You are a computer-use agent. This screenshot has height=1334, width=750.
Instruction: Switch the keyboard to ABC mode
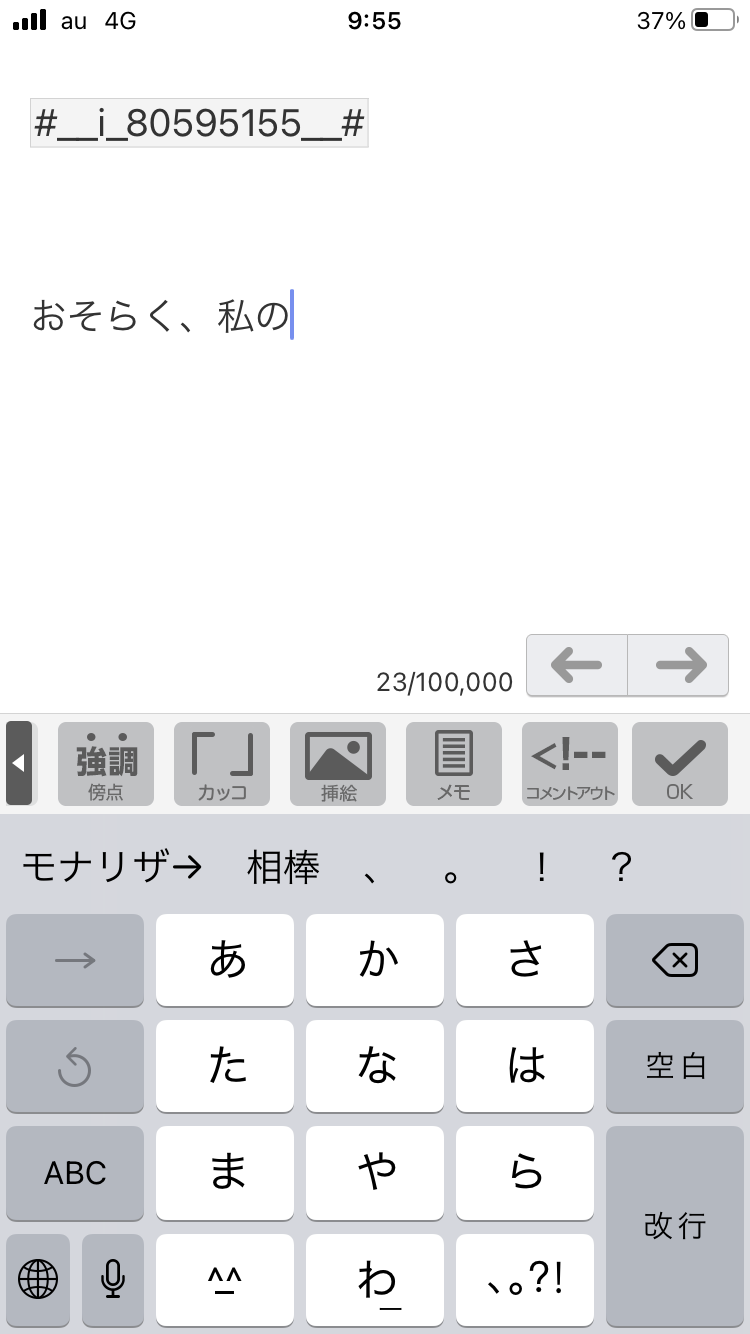click(75, 1173)
